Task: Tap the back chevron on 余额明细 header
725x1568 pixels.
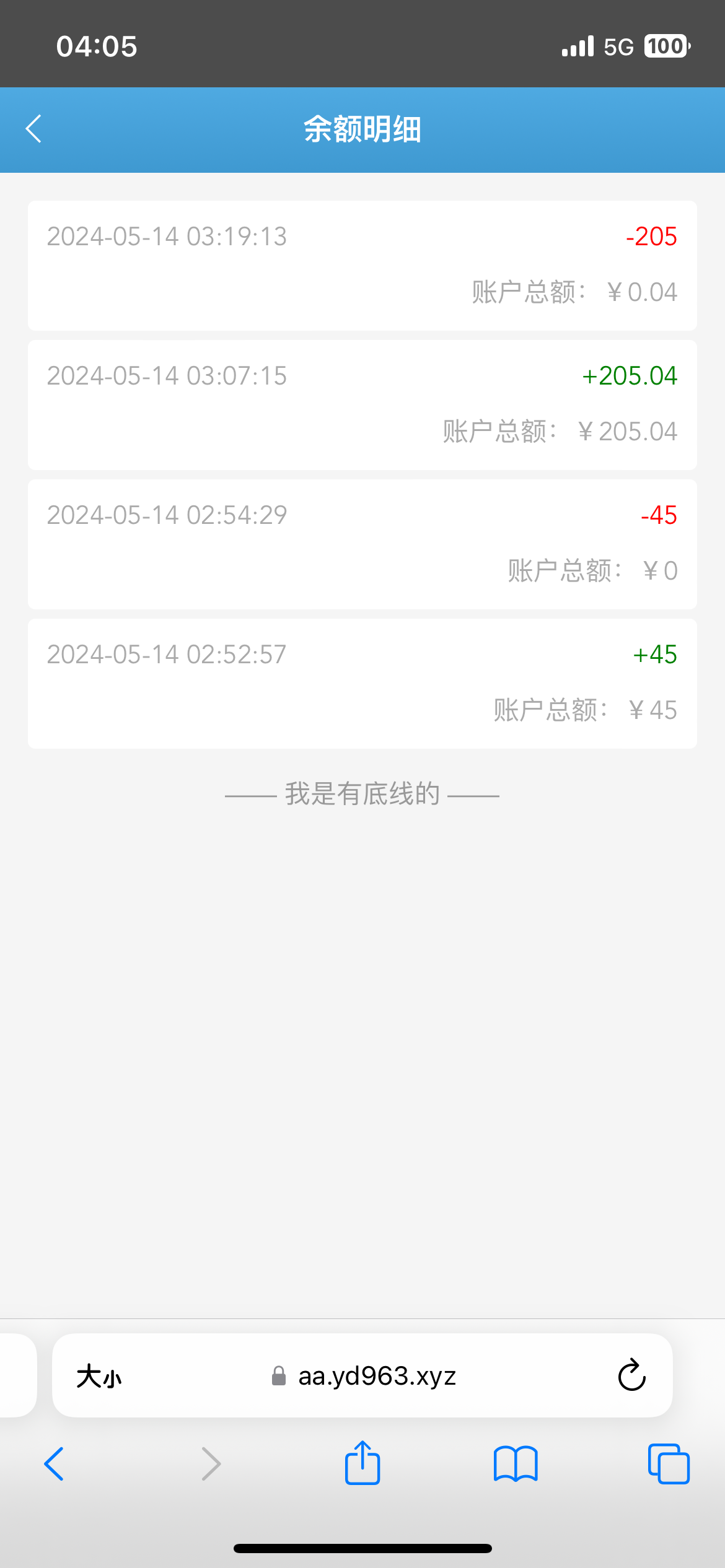Action: point(33,129)
